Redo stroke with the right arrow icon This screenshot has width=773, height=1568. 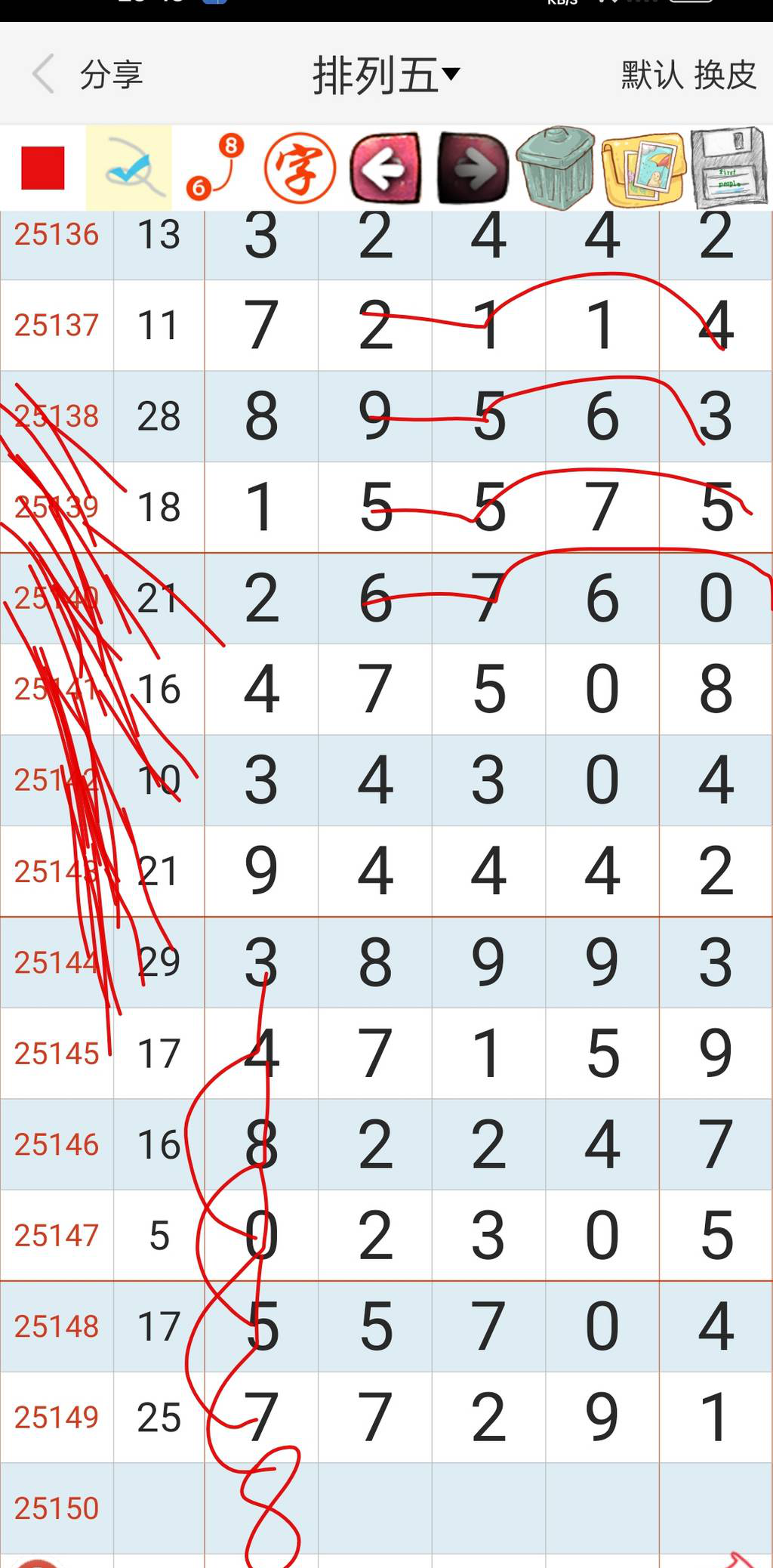[470, 168]
